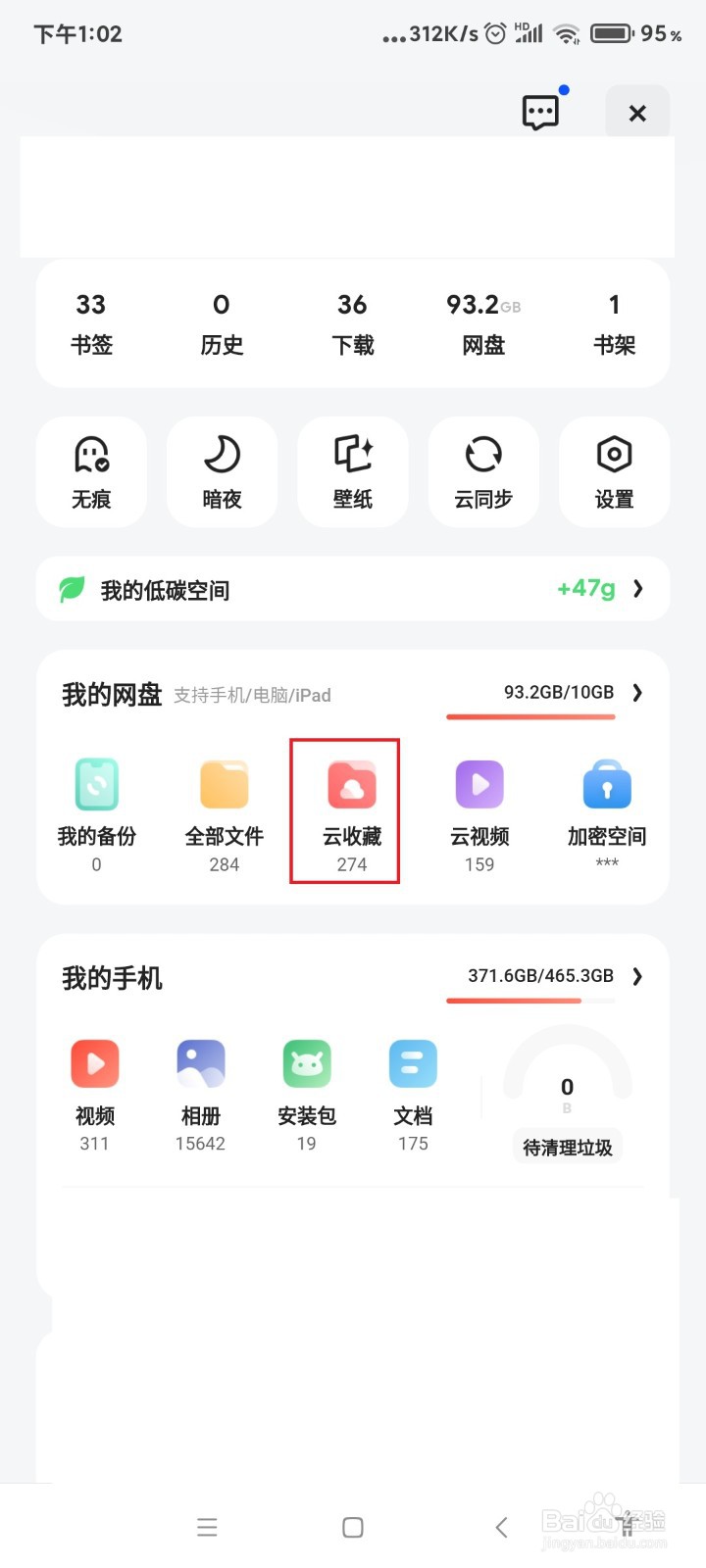Screen dimensions: 706x1568
Task: Open 加密空间 encrypted space
Action: [x=607, y=804]
